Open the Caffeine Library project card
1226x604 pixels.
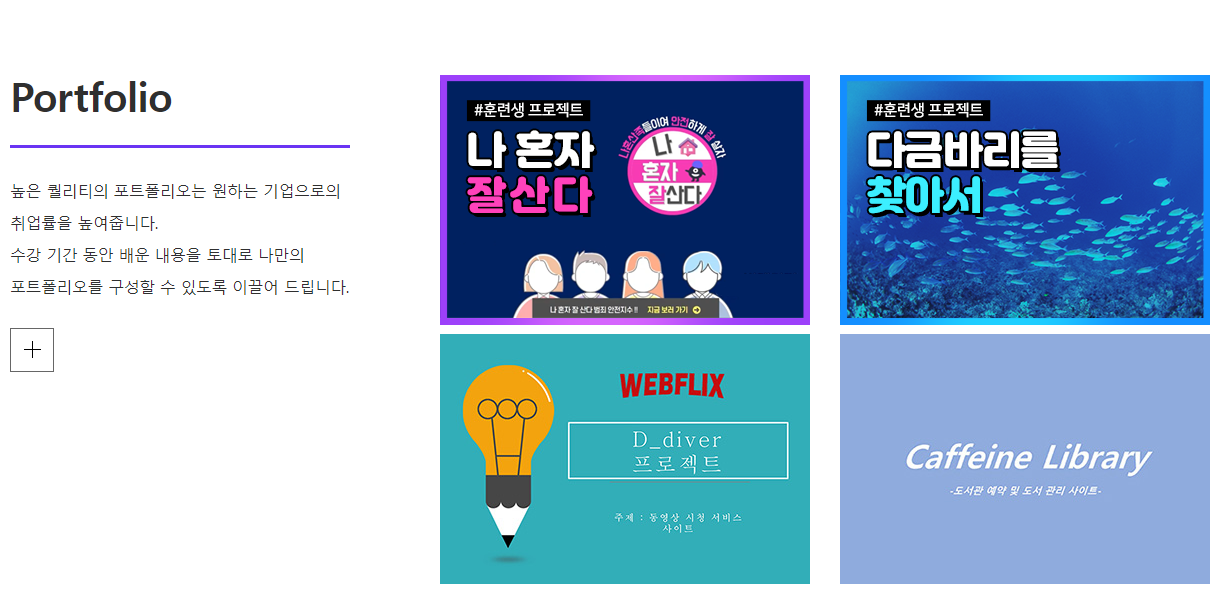coord(1024,459)
